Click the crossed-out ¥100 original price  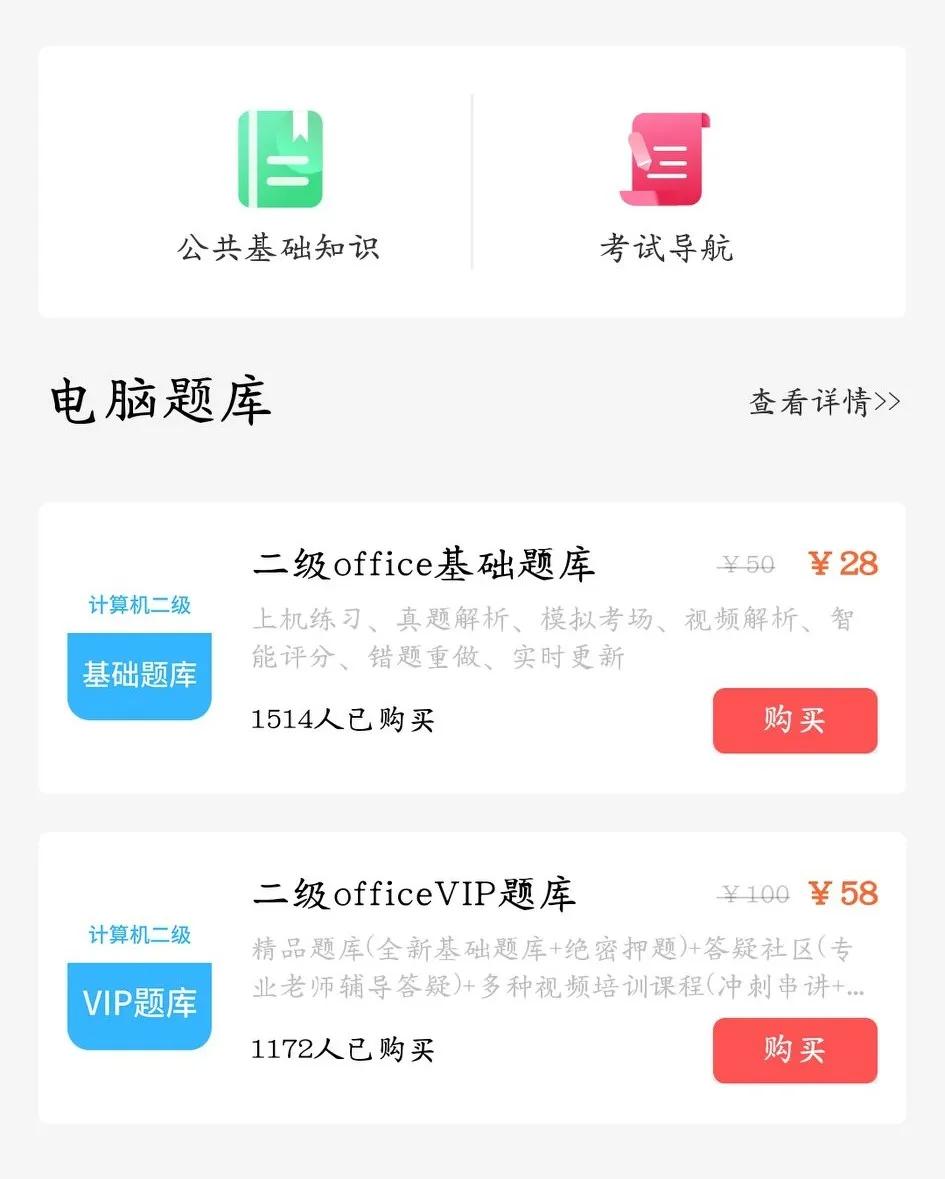757,893
